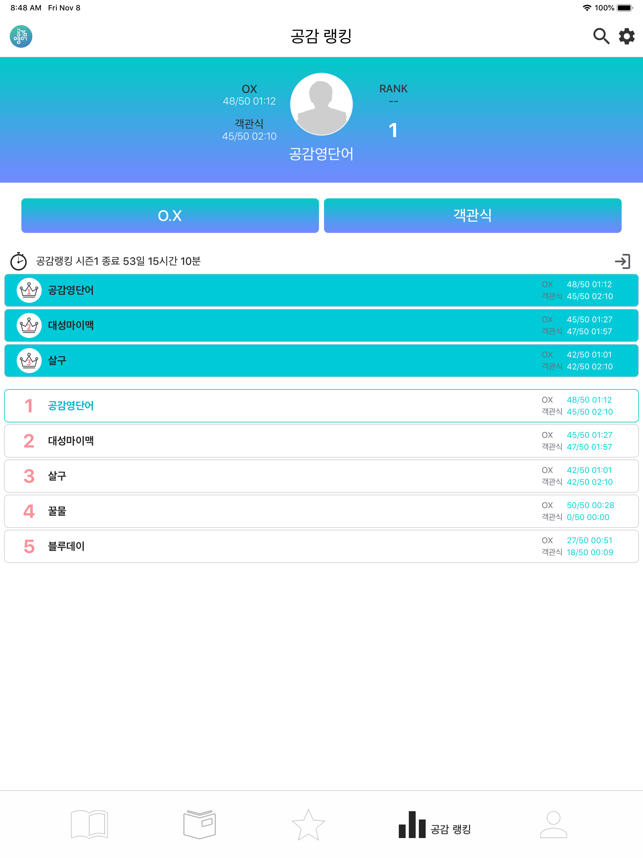Open the search magnifier icon

point(601,36)
